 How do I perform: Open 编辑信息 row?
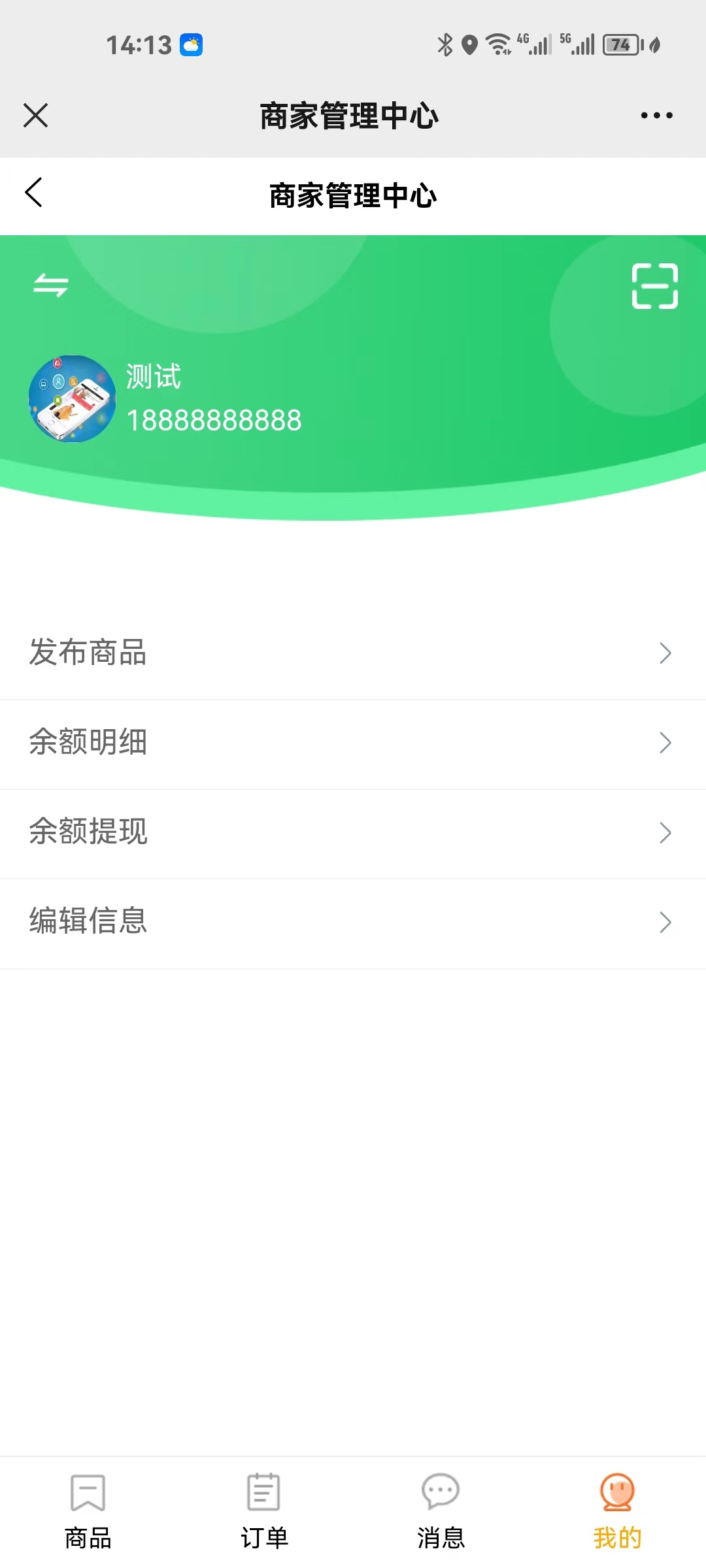pos(353,922)
